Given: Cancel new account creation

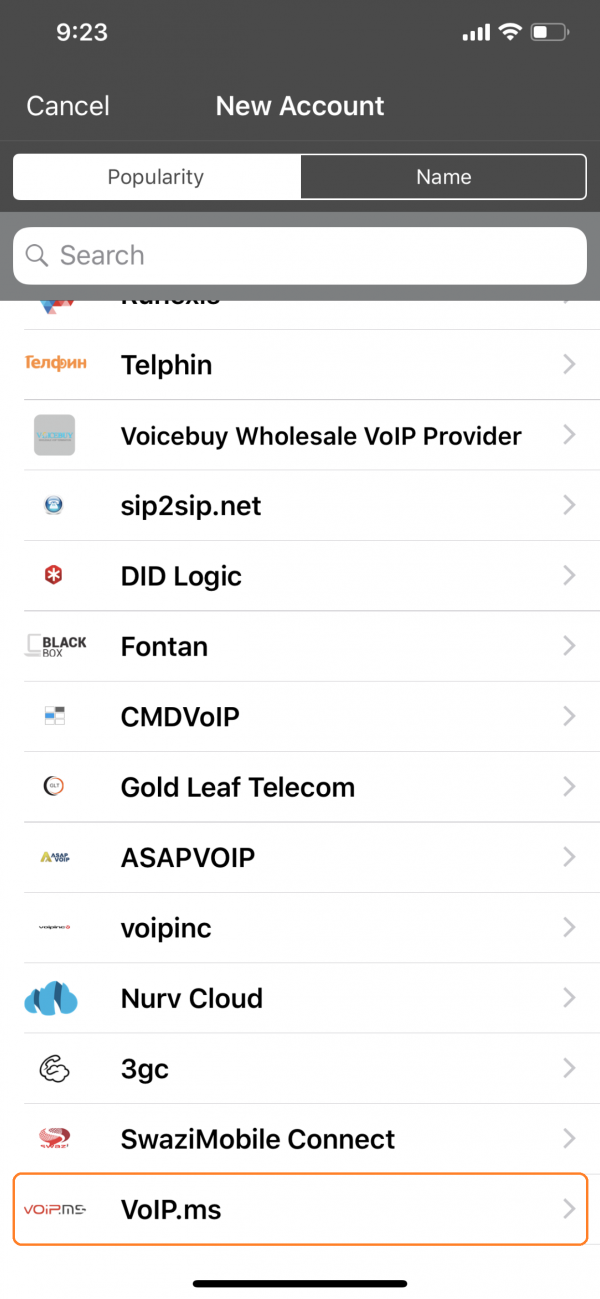Looking at the screenshot, I should click(x=68, y=106).
